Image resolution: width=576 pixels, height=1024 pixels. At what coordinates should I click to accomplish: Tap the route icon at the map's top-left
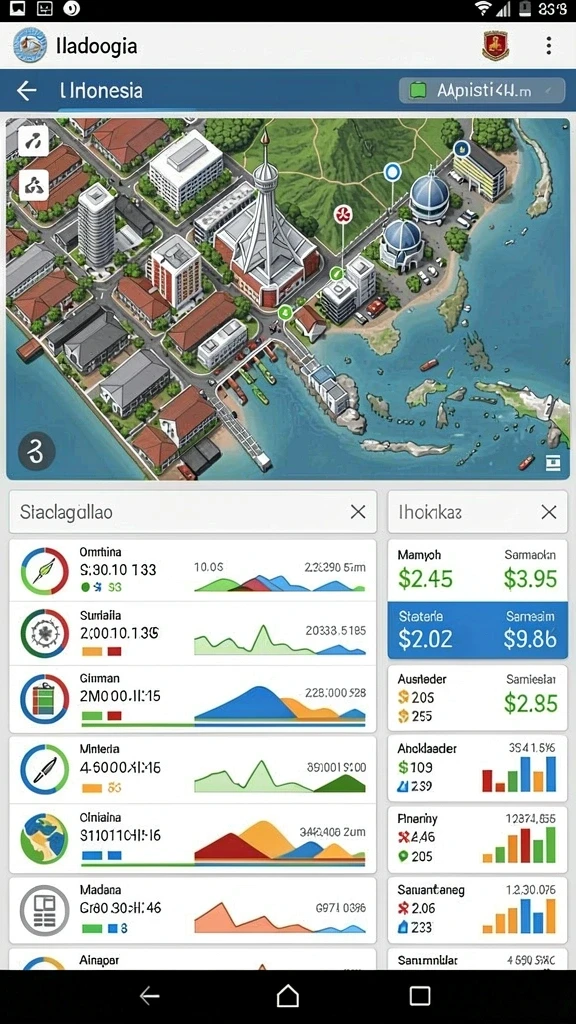click(34, 140)
